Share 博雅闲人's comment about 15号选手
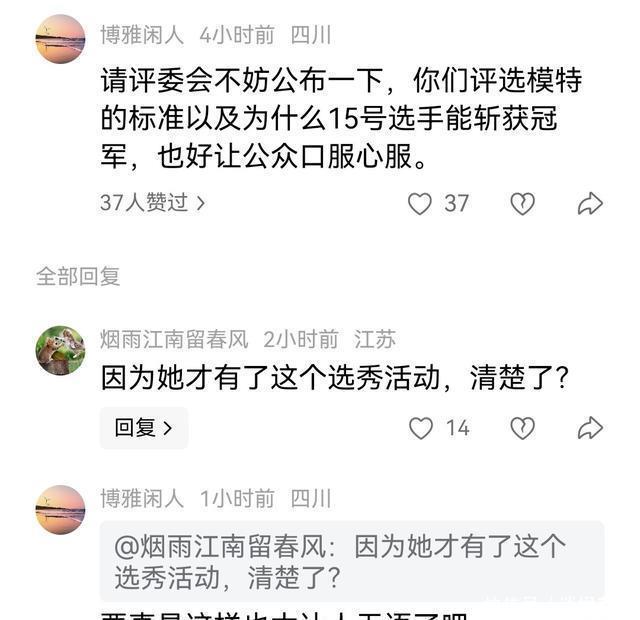Viewport: 640px width, 620px height. pyautogui.click(x=590, y=204)
